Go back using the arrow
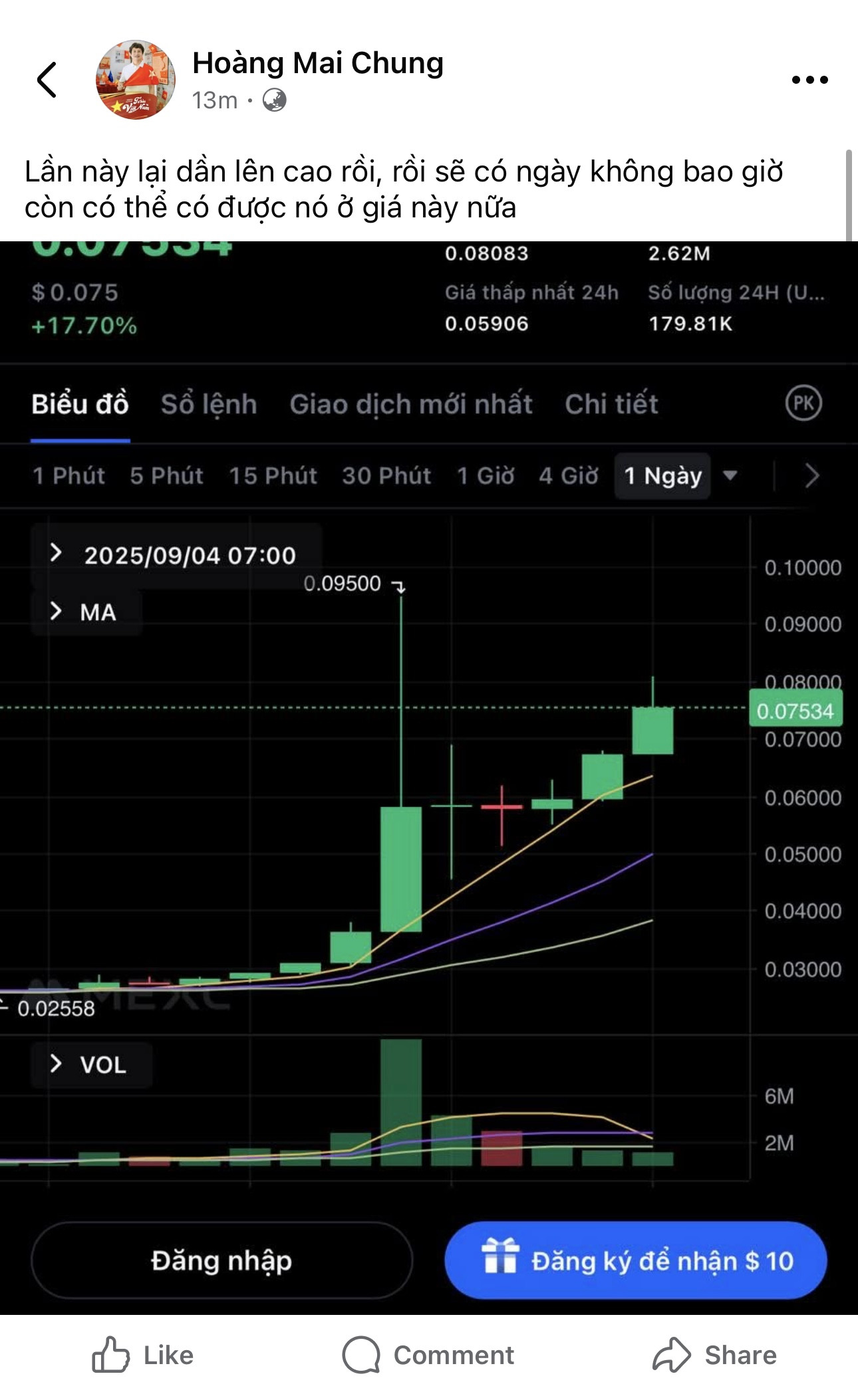Viewport: 858px width, 1400px height. (47, 80)
